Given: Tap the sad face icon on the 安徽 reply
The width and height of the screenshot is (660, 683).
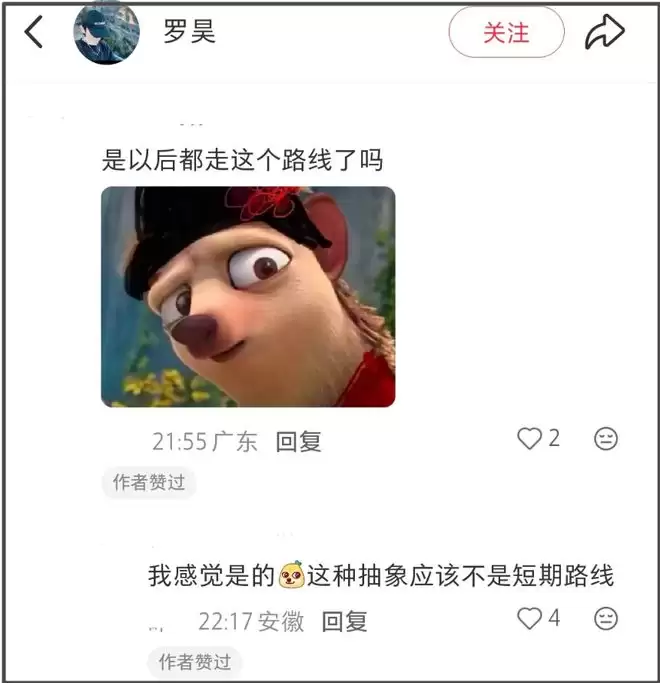Looking at the screenshot, I should pyautogui.click(x=606, y=619).
